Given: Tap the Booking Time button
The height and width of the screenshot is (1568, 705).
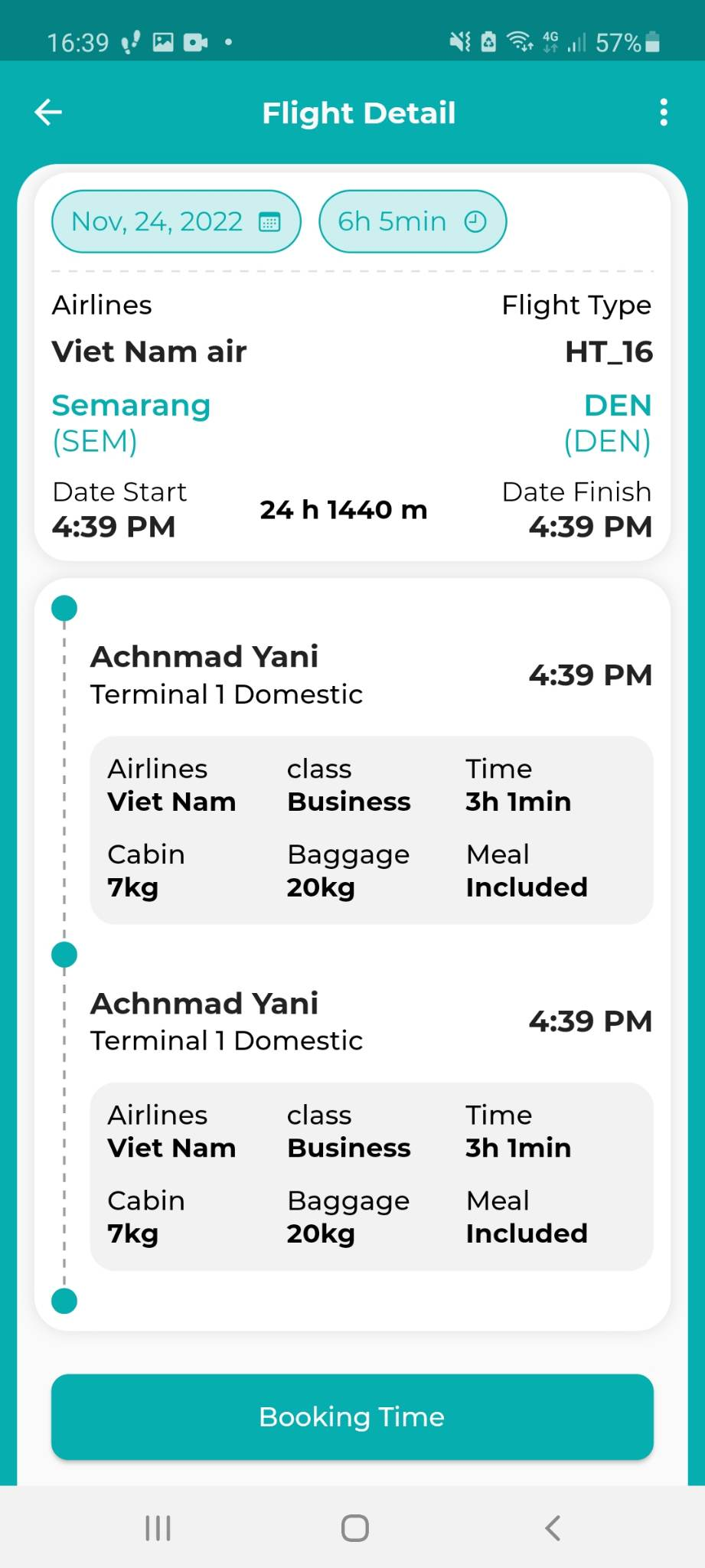Looking at the screenshot, I should coord(352,1416).
